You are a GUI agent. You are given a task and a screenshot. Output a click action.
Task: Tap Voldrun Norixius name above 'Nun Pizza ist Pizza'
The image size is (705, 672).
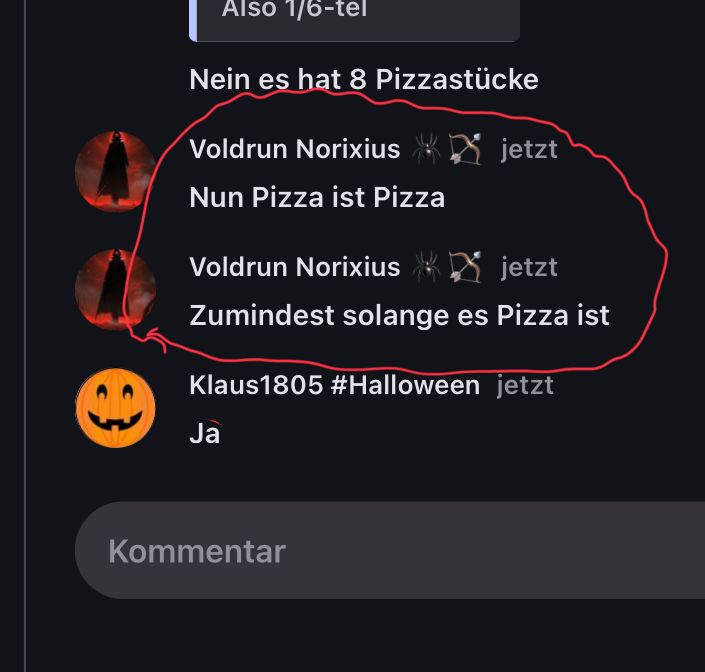(294, 149)
